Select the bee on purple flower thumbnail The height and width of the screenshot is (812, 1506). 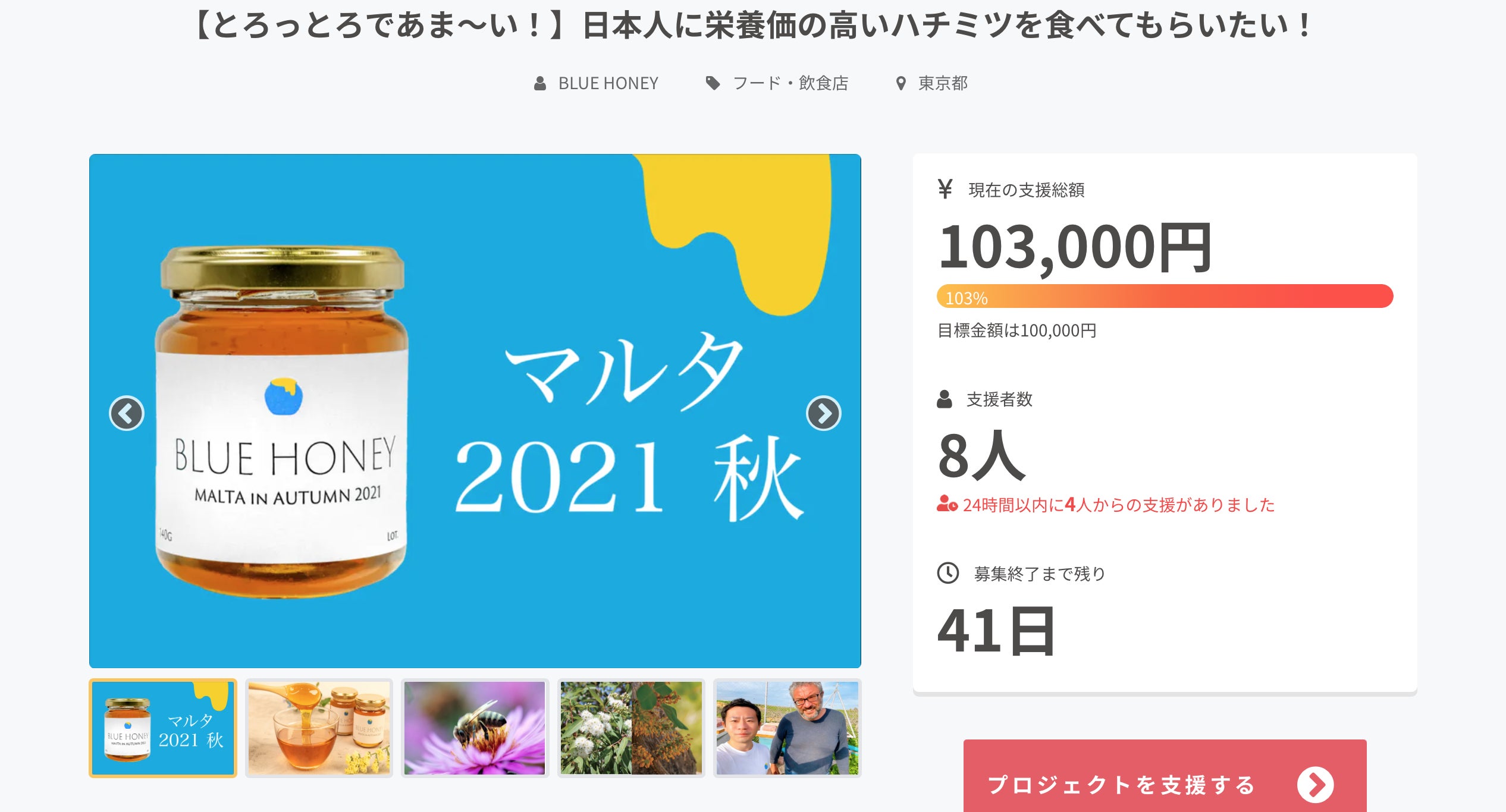[475, 728]
